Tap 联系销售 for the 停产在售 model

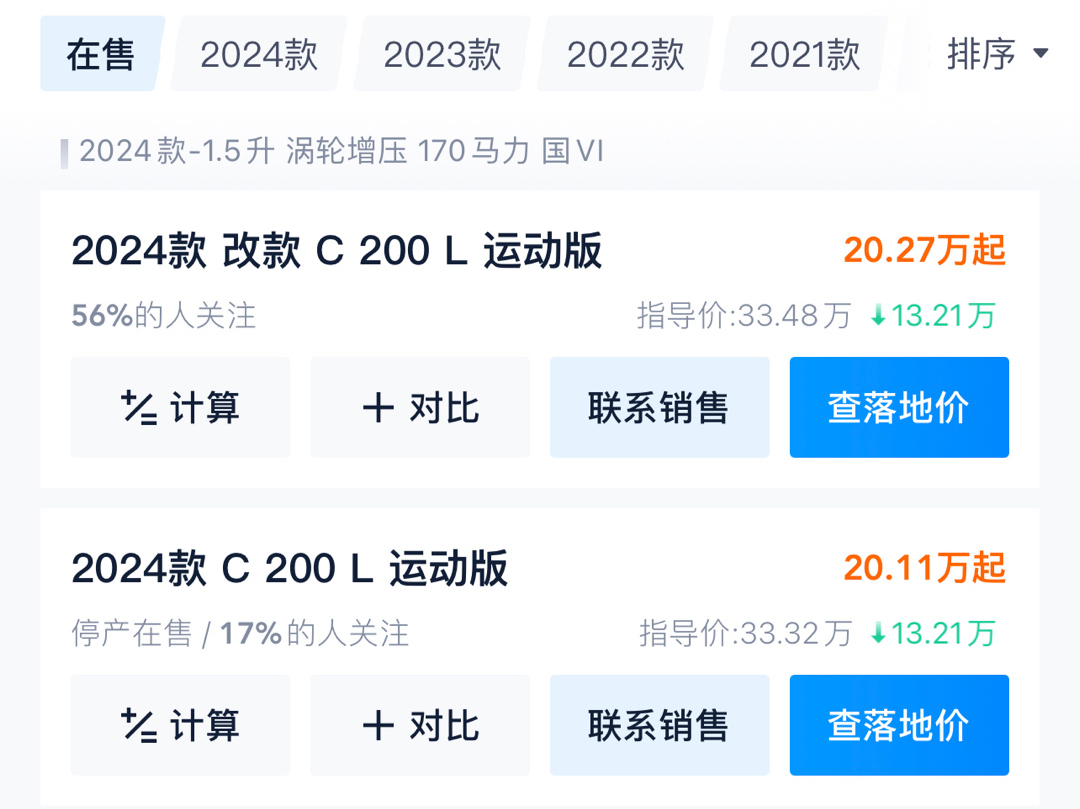pyautogui.click(x=659, y=725)
